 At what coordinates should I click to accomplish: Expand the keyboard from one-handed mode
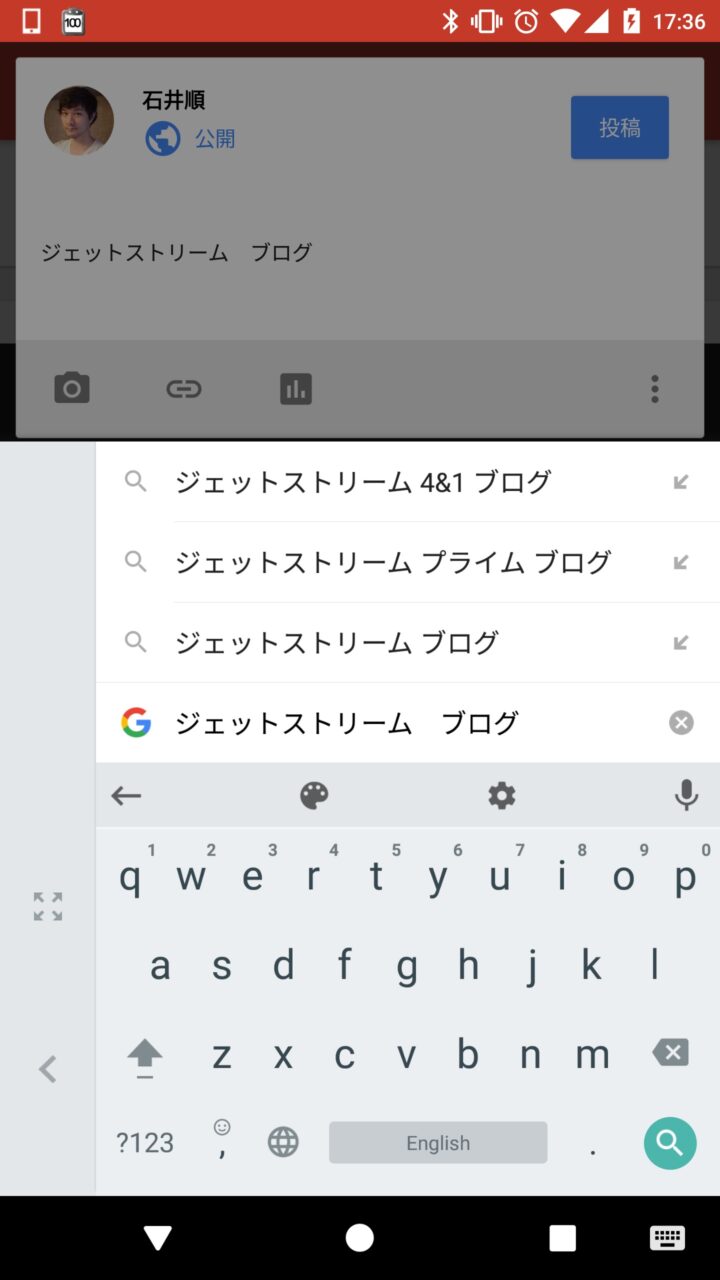pos(48,906)
